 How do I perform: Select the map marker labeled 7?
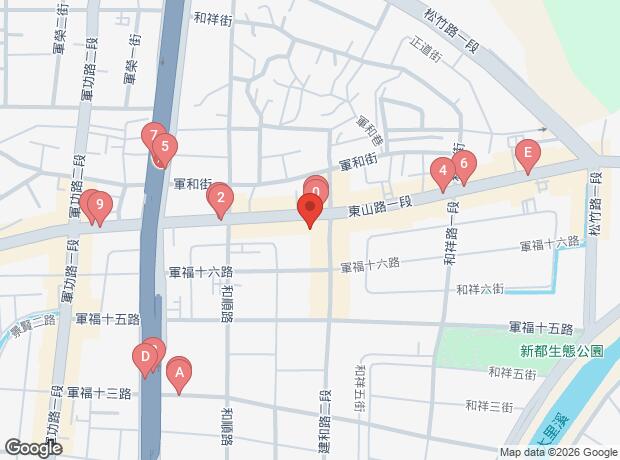point(152,135)
